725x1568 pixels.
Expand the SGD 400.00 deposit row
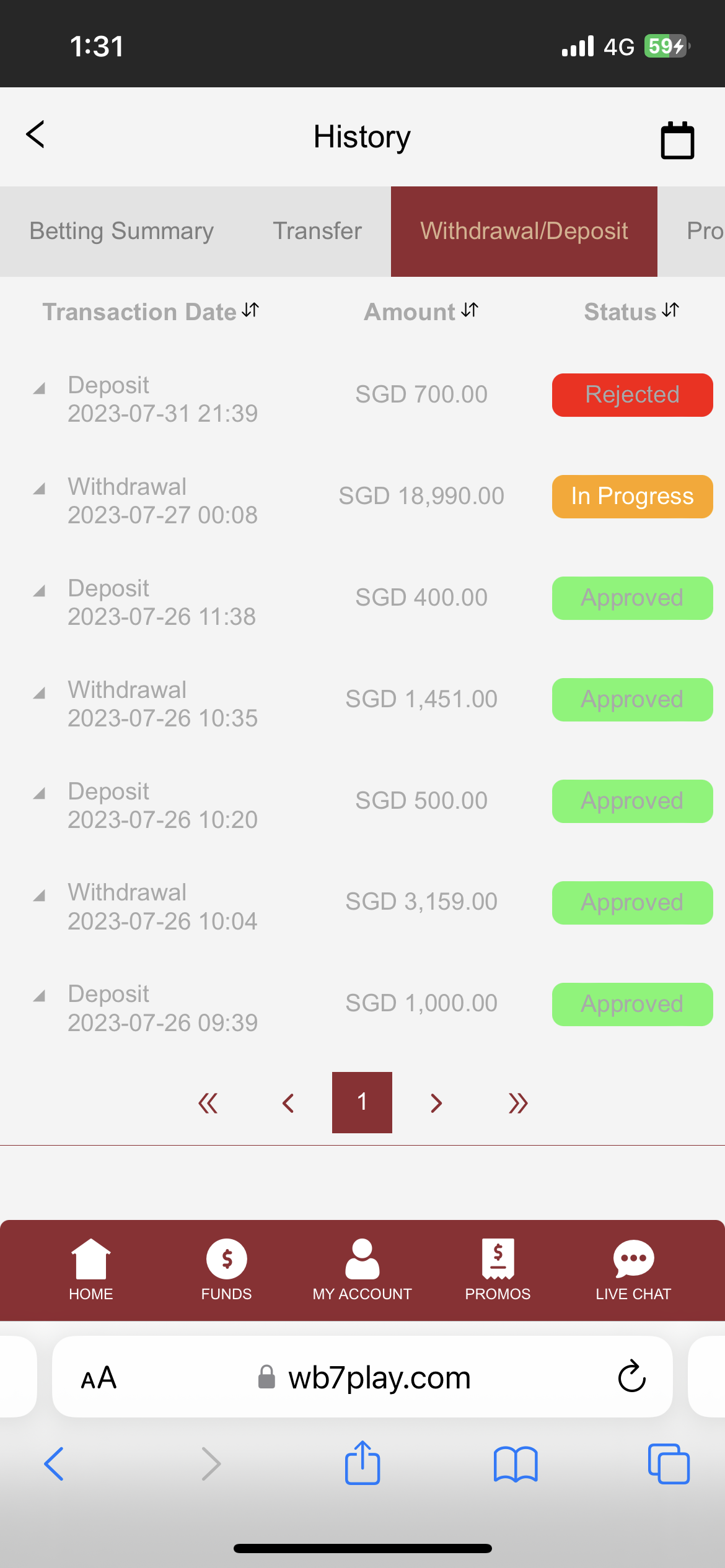coord(40,591)
